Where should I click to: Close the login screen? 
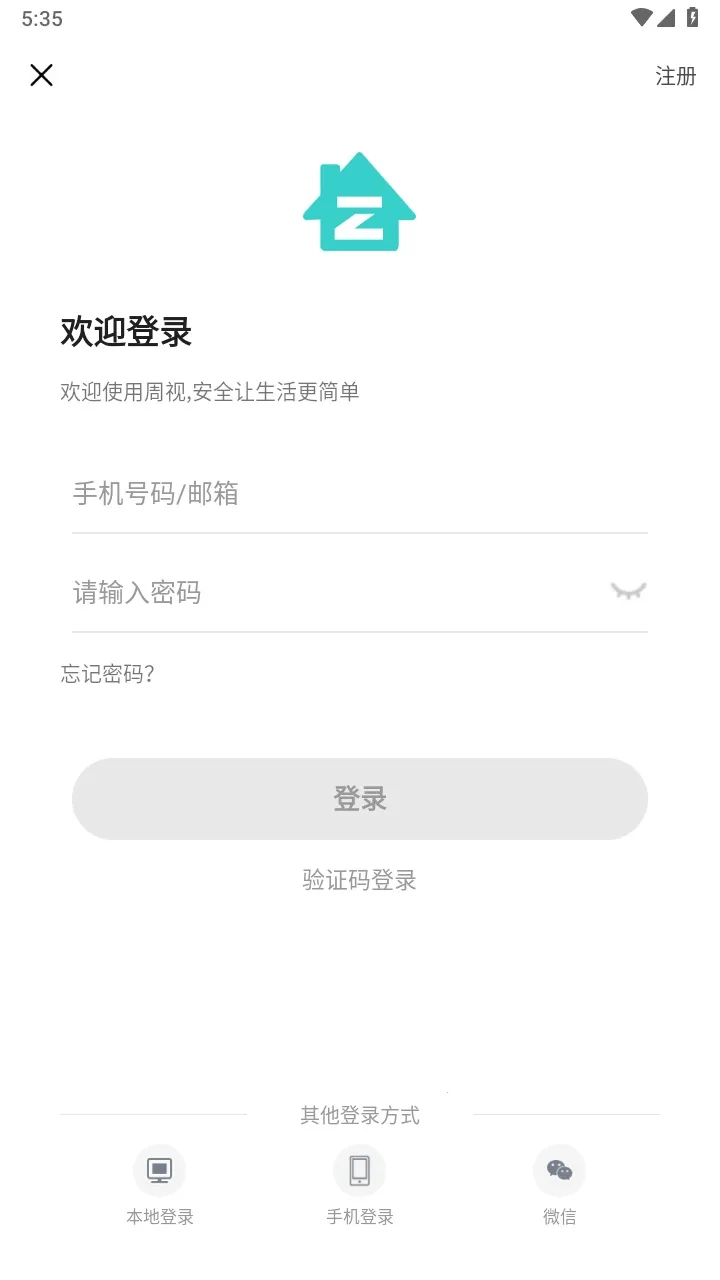tap(41, 75)
